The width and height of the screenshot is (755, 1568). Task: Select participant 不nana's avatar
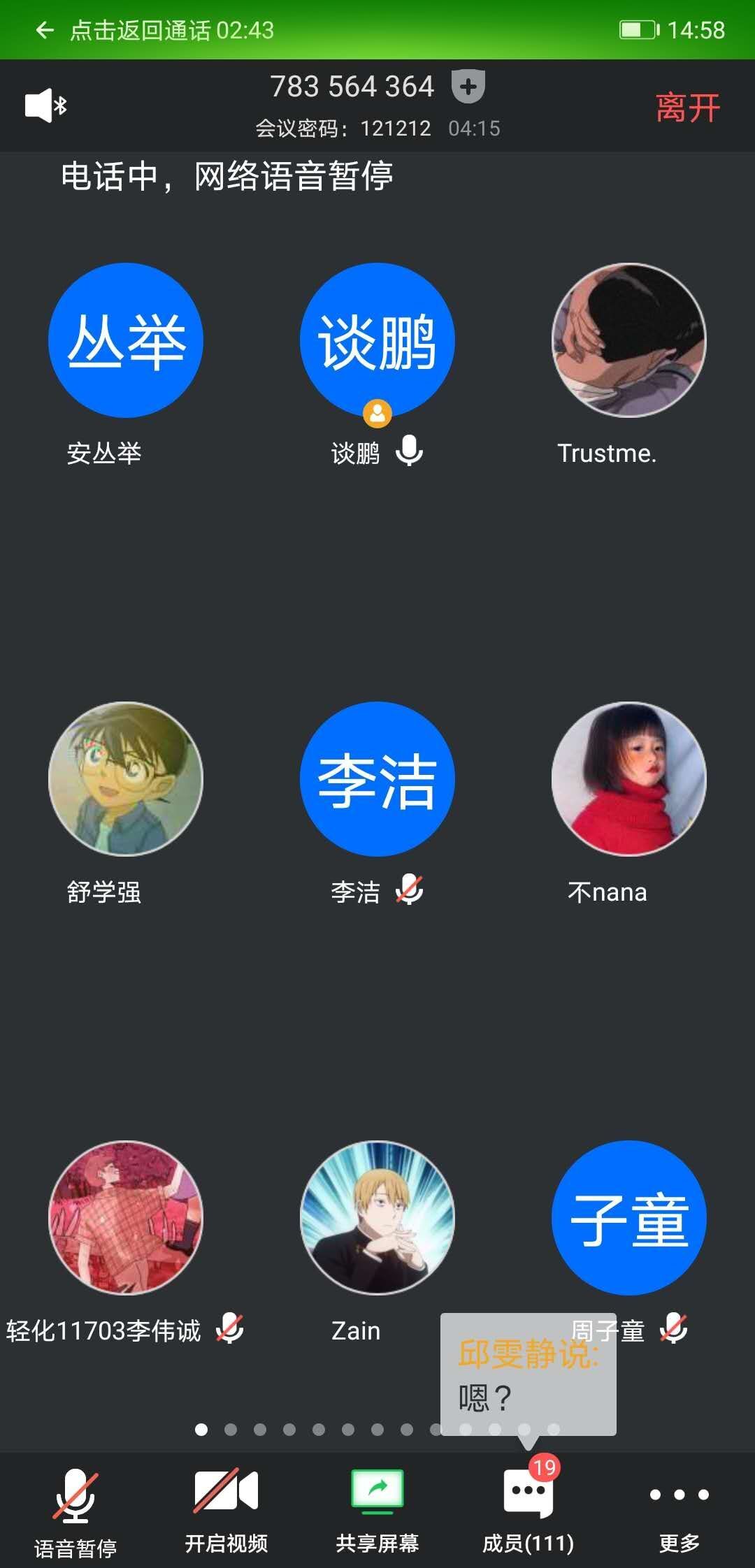(629, 779)
